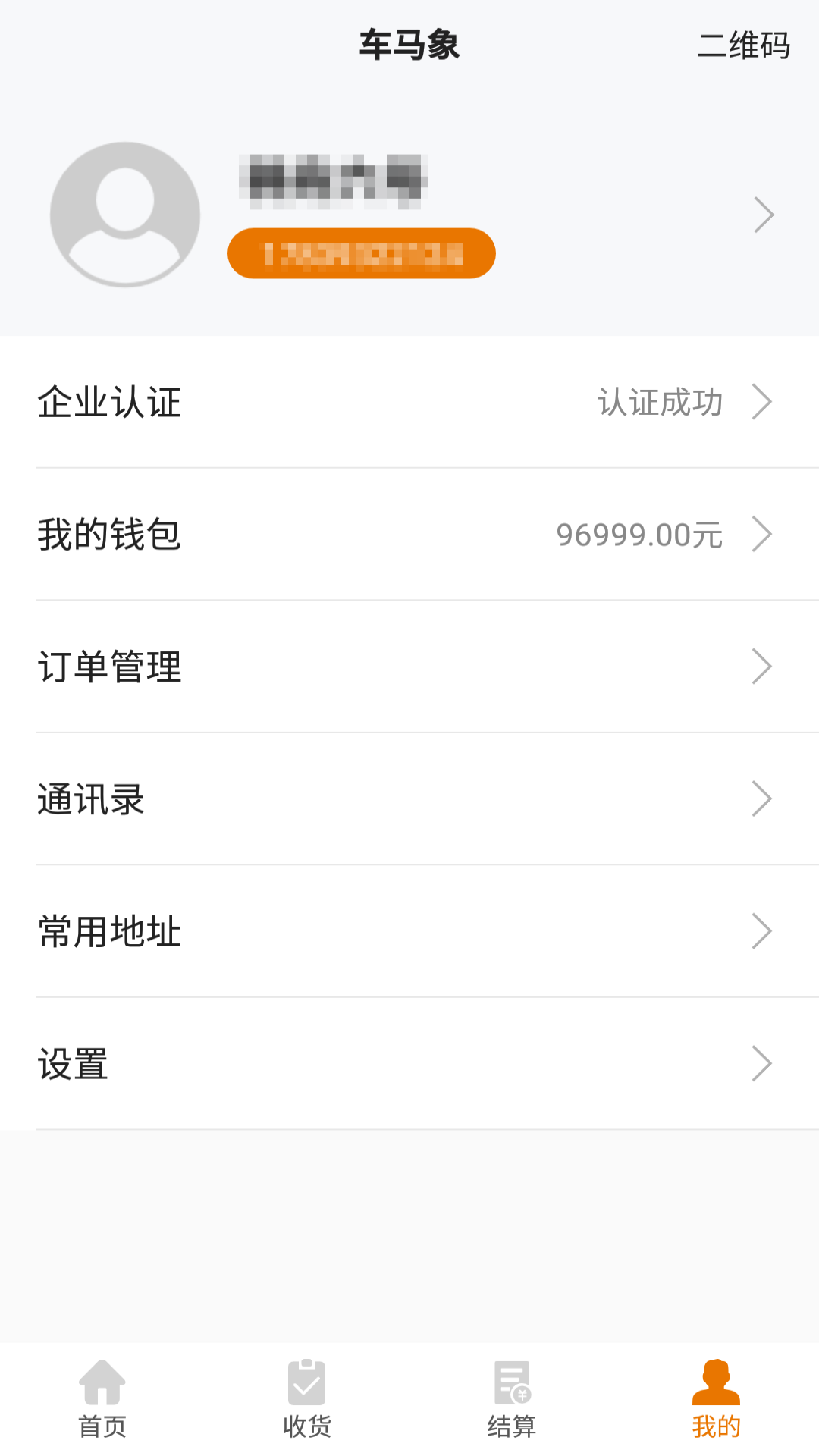Image resolution: width=819 pixels, height=1456 pixels.
Task: Open the 二维码 QR code page
Action: 743,45
